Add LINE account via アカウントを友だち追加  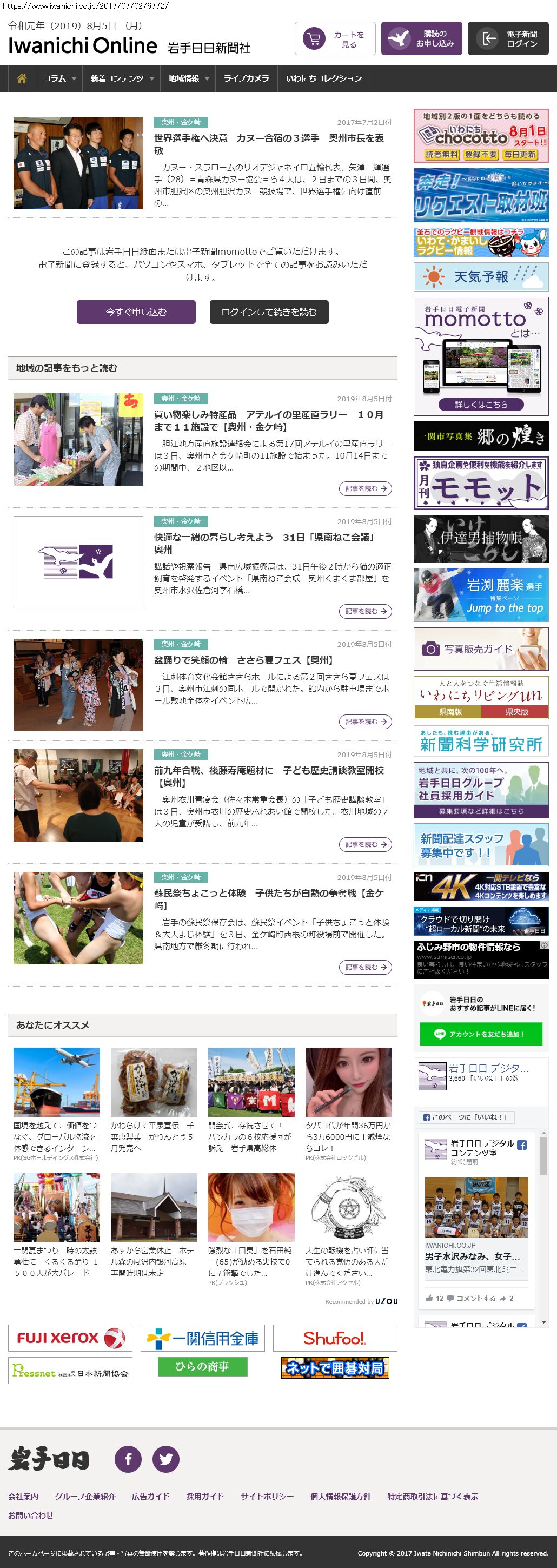(481, 1034)
